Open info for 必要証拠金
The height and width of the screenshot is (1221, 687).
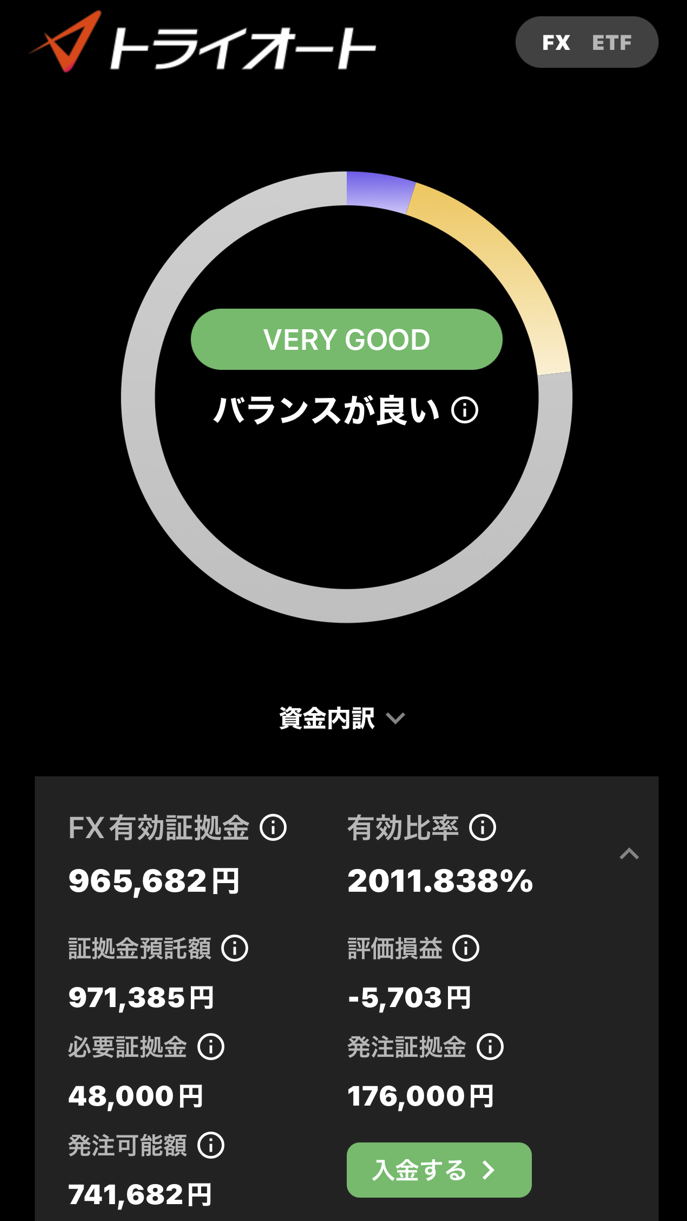[x=211, y=1047]
